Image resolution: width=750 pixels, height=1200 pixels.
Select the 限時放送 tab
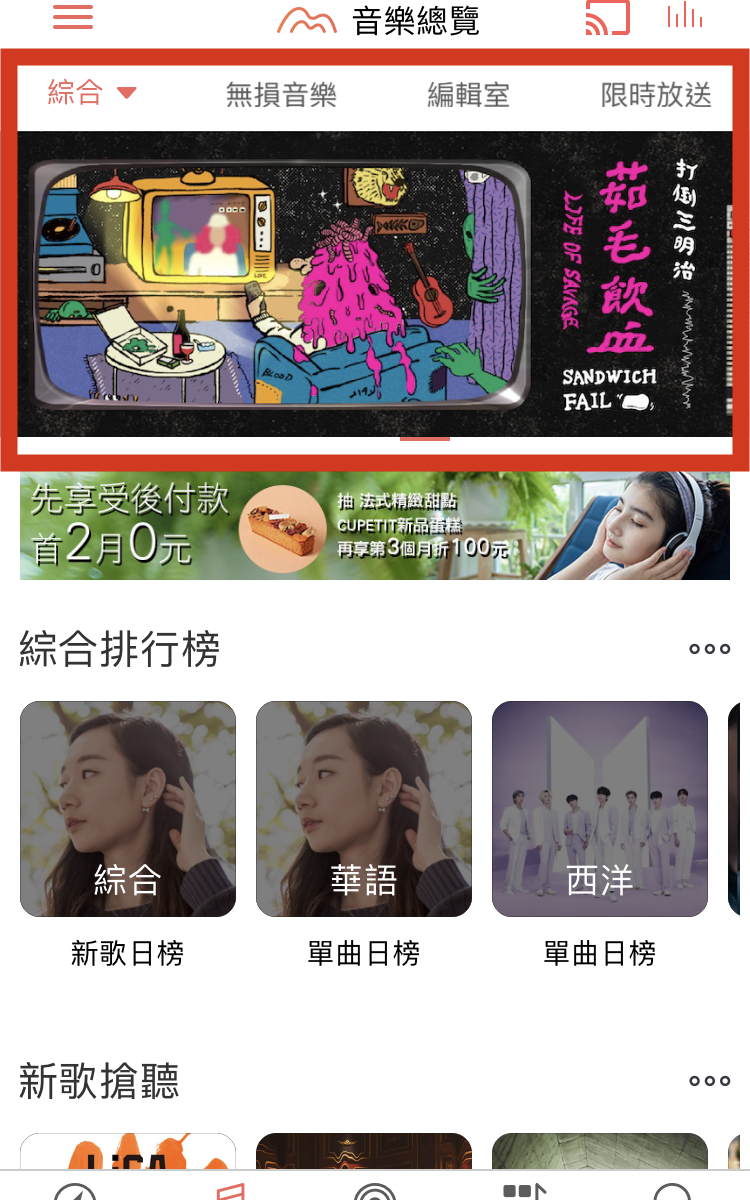pyautogui.click(x=656, y=95)
